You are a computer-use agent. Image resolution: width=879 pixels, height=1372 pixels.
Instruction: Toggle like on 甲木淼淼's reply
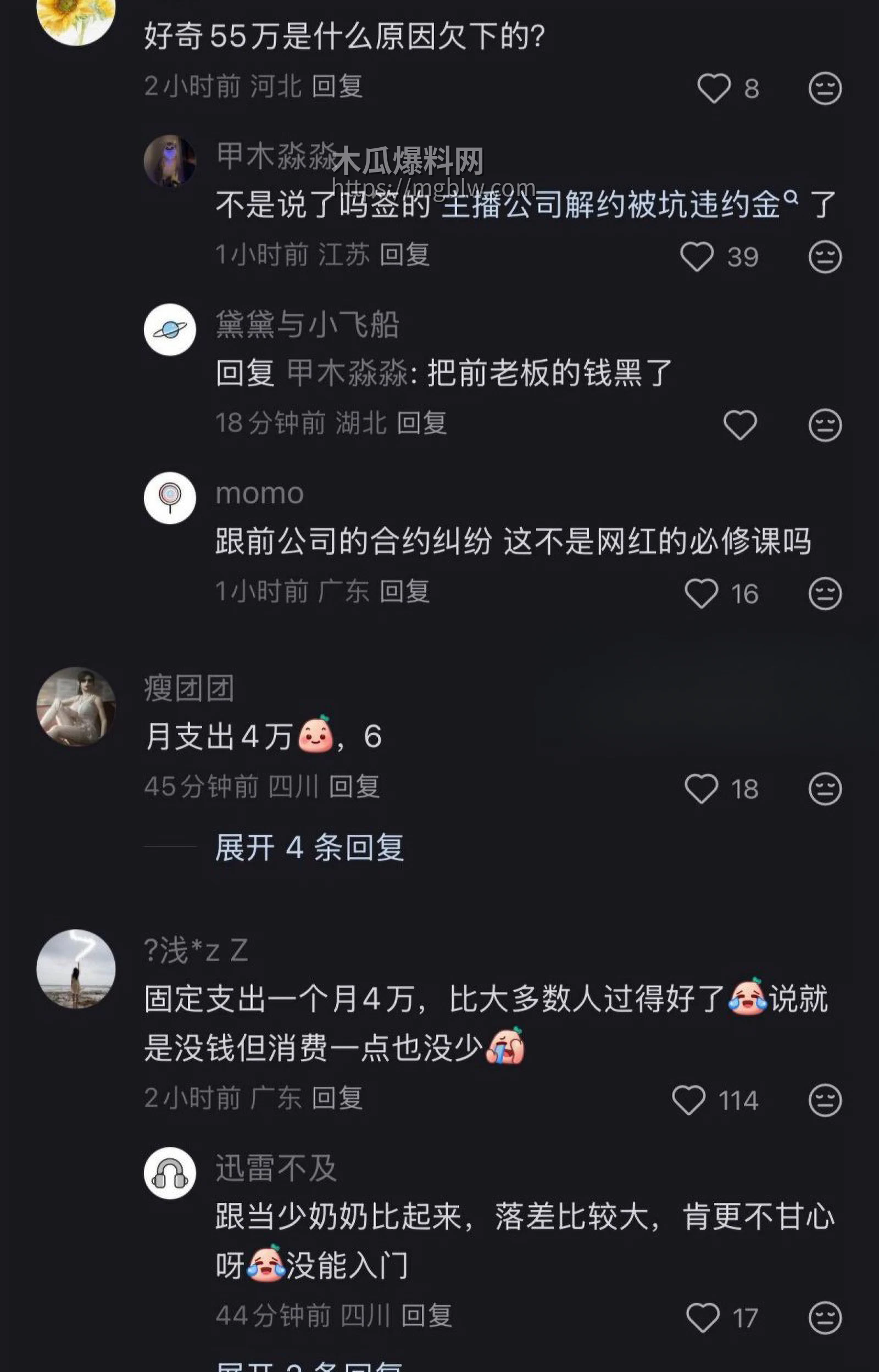(x=697, y=256)
